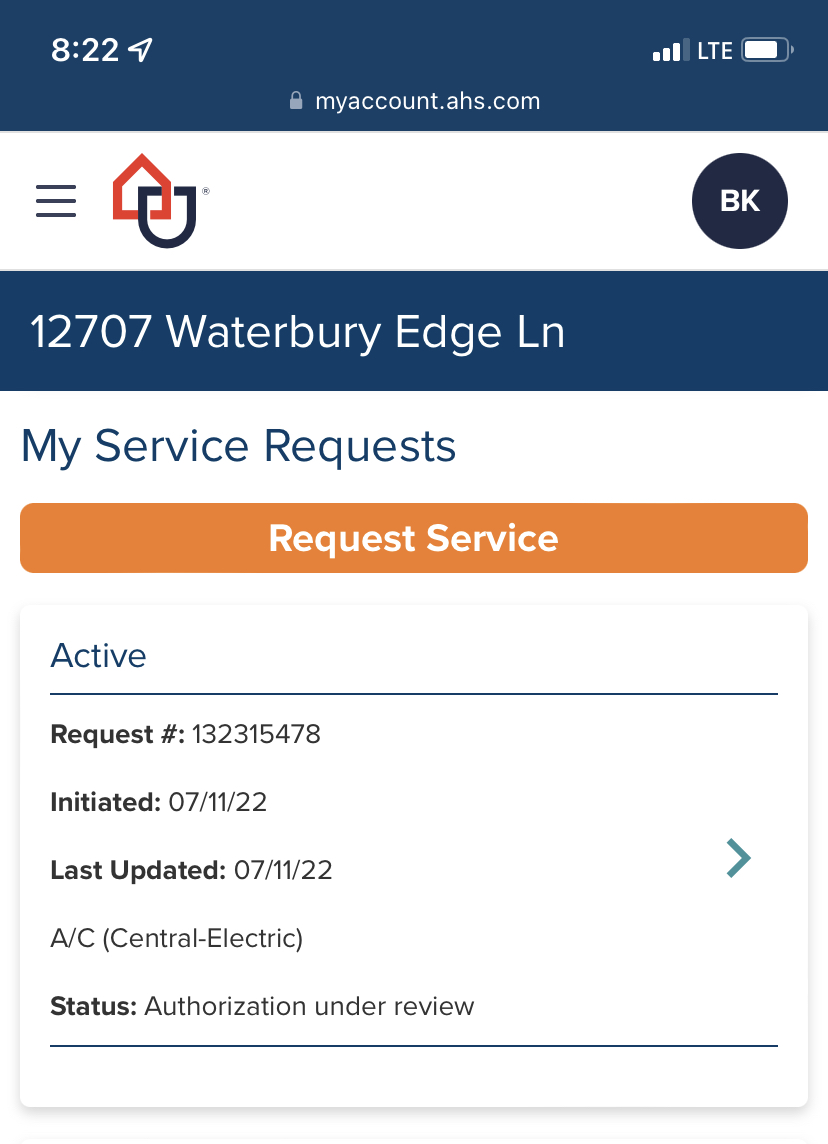Expand the Active requests section
This screenshot has height=1144, width=828.
98,655
